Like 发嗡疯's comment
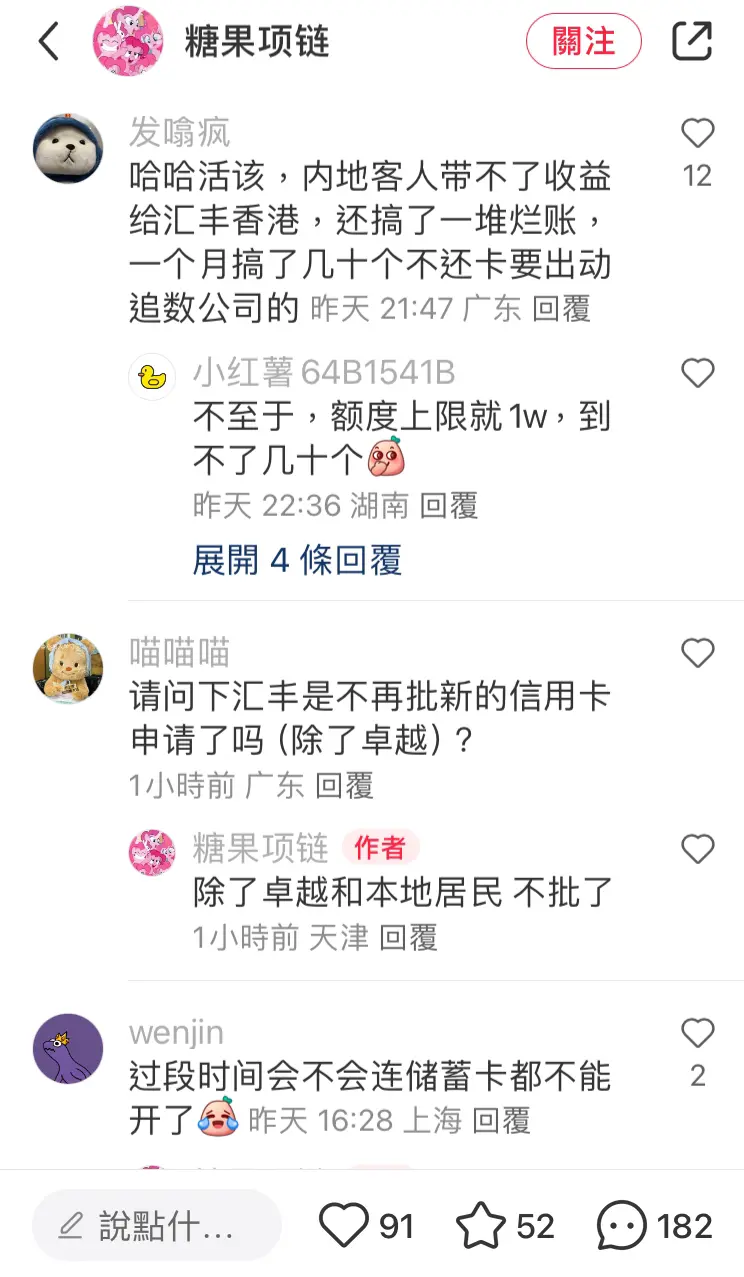Image resolution: width=744 pixels, height=1277 pixels. pos(697,134)
